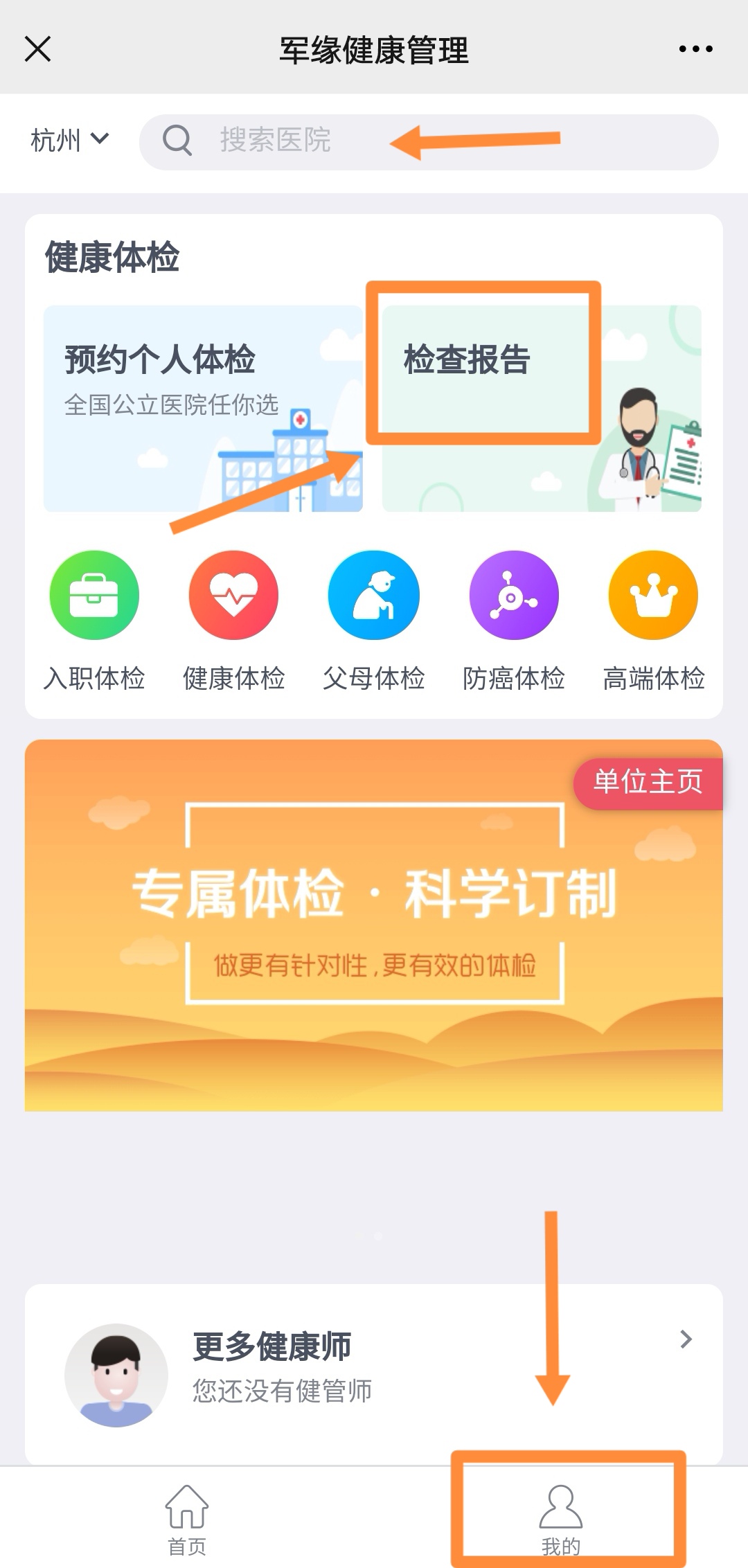
Task: Open the three-dot overflow menu
Action: [695, 49]
